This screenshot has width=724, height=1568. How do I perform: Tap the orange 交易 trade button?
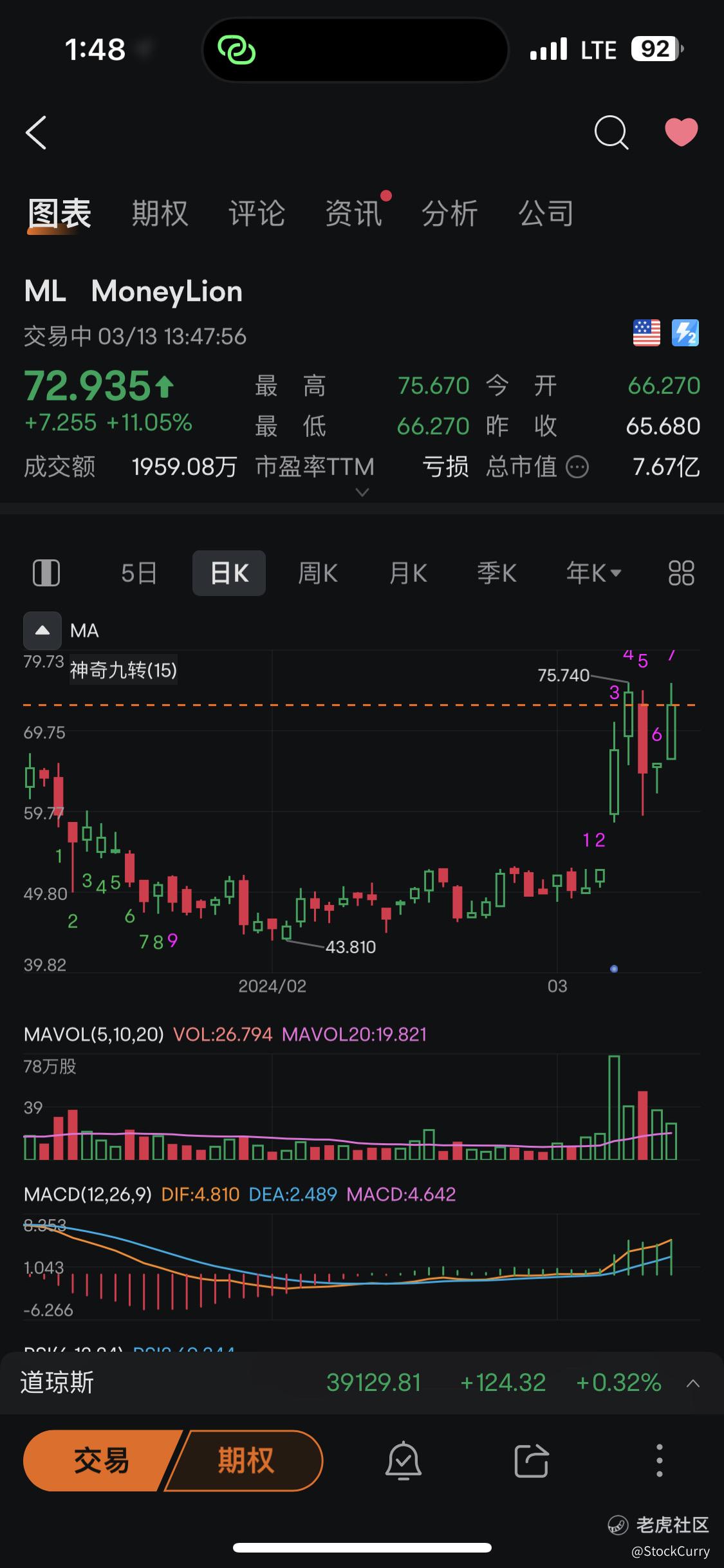pyautogui.click(x=101, y=1461)
